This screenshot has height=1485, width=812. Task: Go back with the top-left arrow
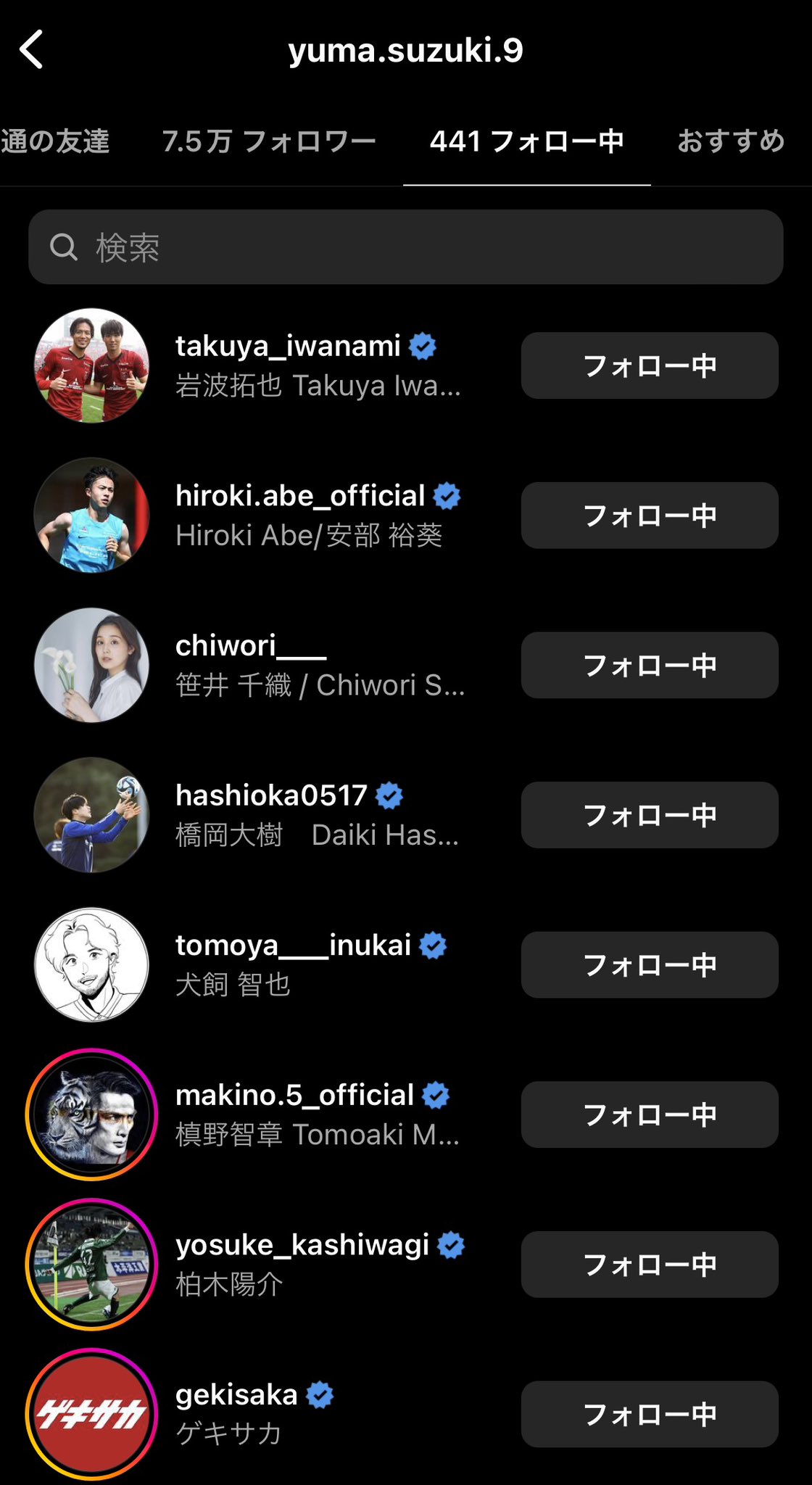[x=31, y=49]
